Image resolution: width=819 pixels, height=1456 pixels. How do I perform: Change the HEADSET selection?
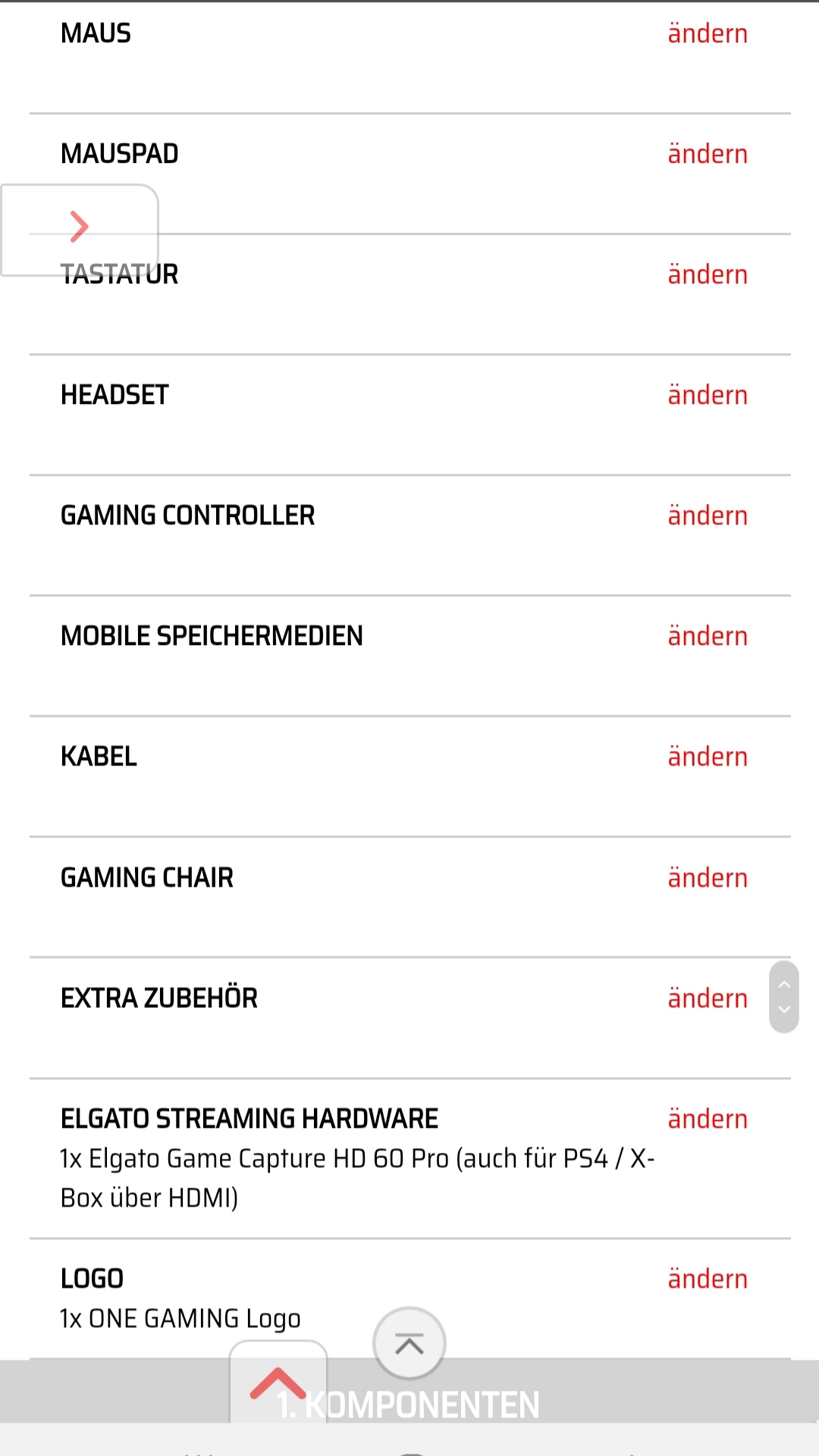(707, 396)
